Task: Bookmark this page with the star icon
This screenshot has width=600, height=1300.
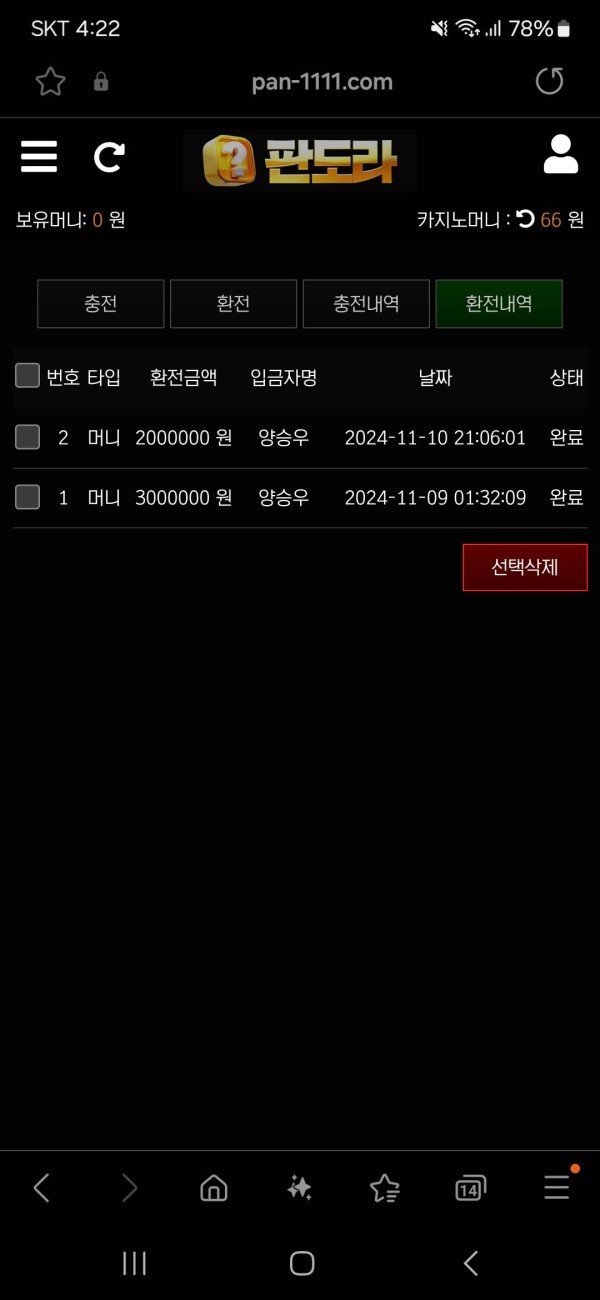Action: 50,82
